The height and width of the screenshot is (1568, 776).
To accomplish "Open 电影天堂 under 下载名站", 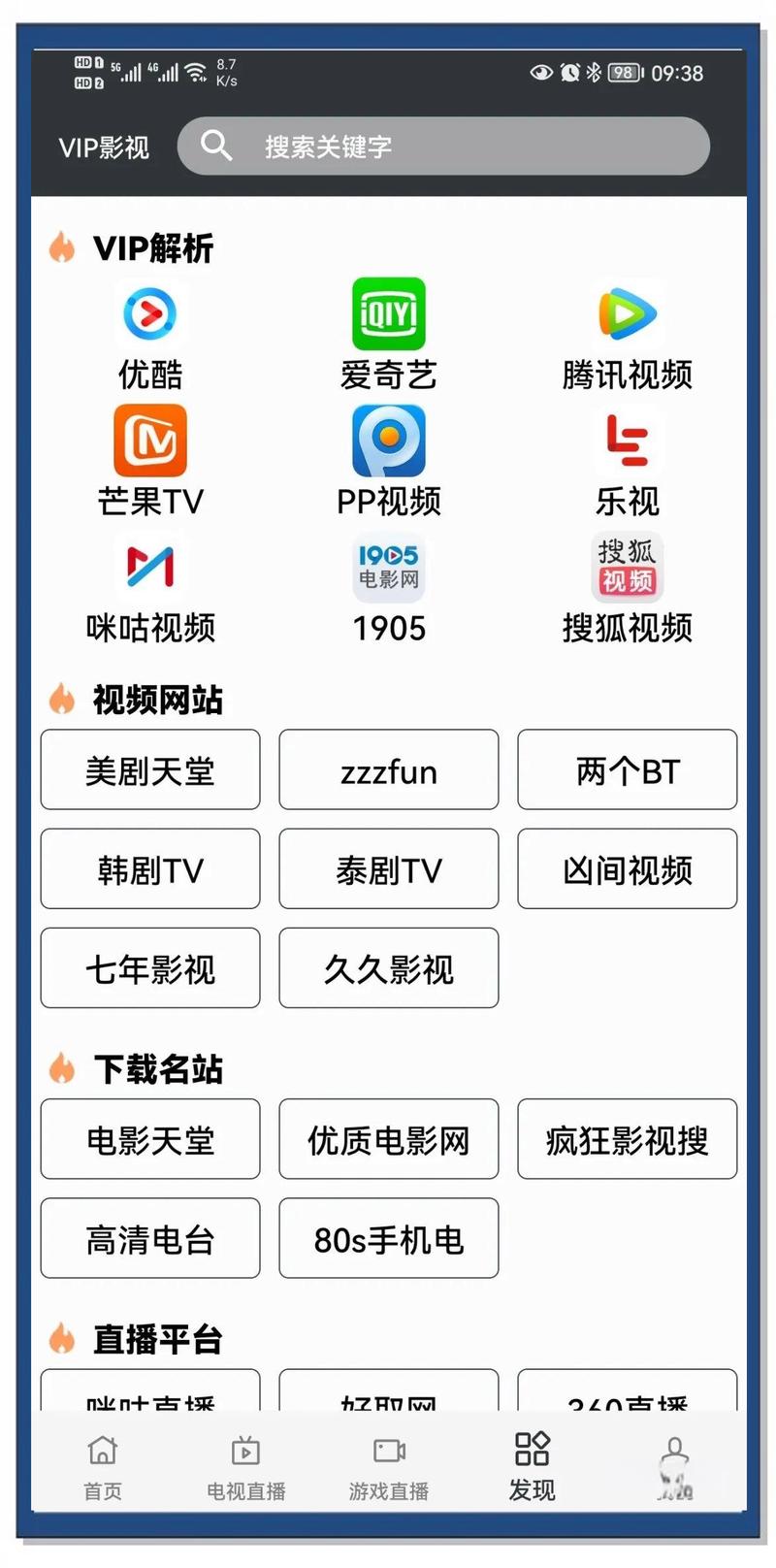I will pos(149,1139).
